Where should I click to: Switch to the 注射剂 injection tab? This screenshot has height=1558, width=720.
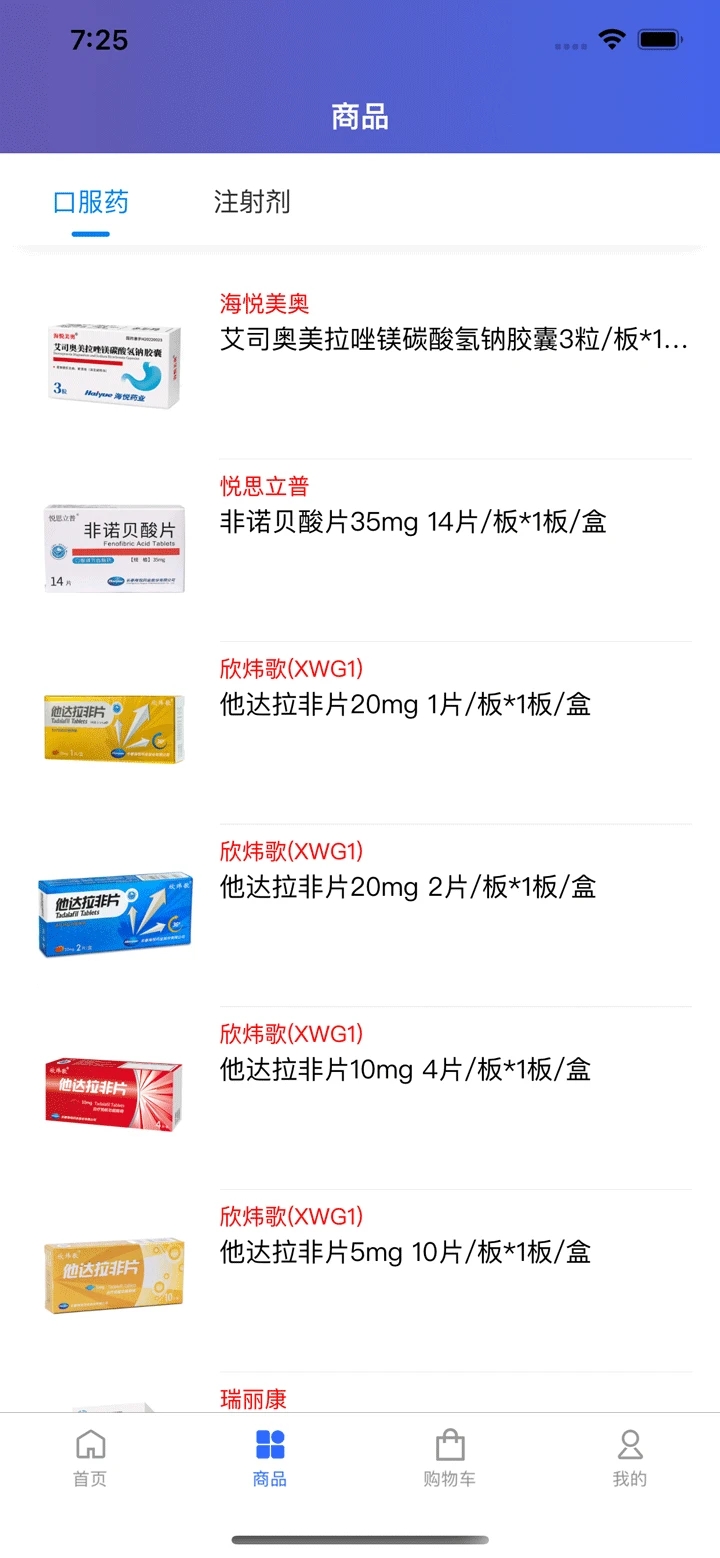249,203
